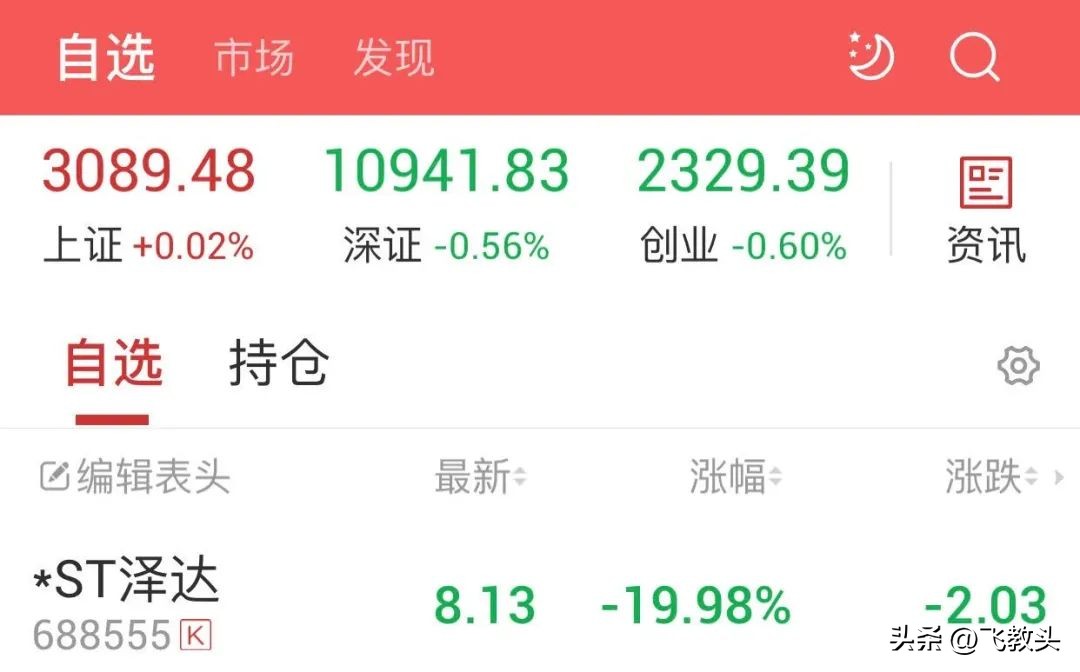Switch to the 发现 tab
Image resolution: width=1080 pixels, height=672 pixels.
point(393,58)
